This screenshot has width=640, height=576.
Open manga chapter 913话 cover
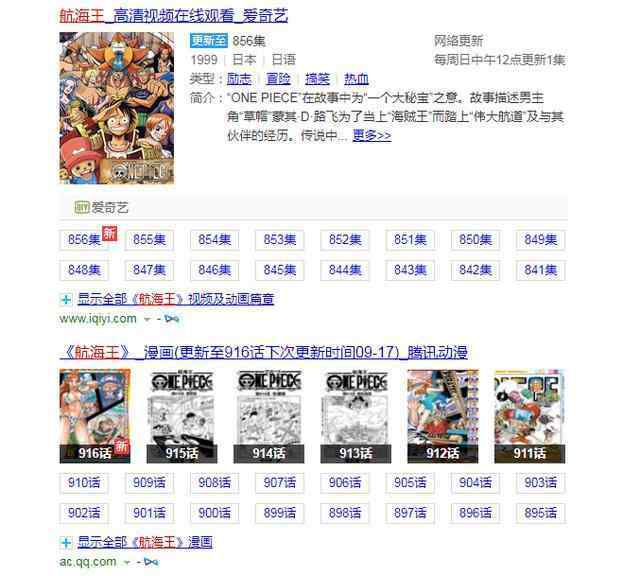357,416
